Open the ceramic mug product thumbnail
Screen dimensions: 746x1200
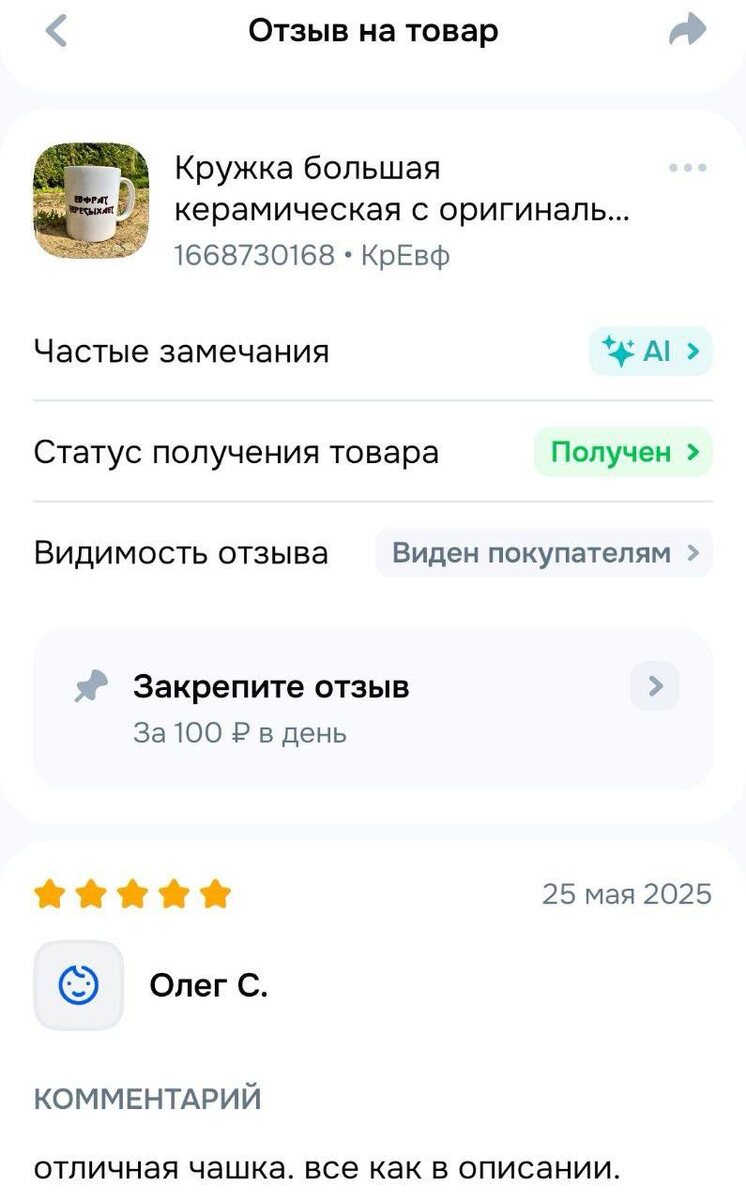[91, 201]
